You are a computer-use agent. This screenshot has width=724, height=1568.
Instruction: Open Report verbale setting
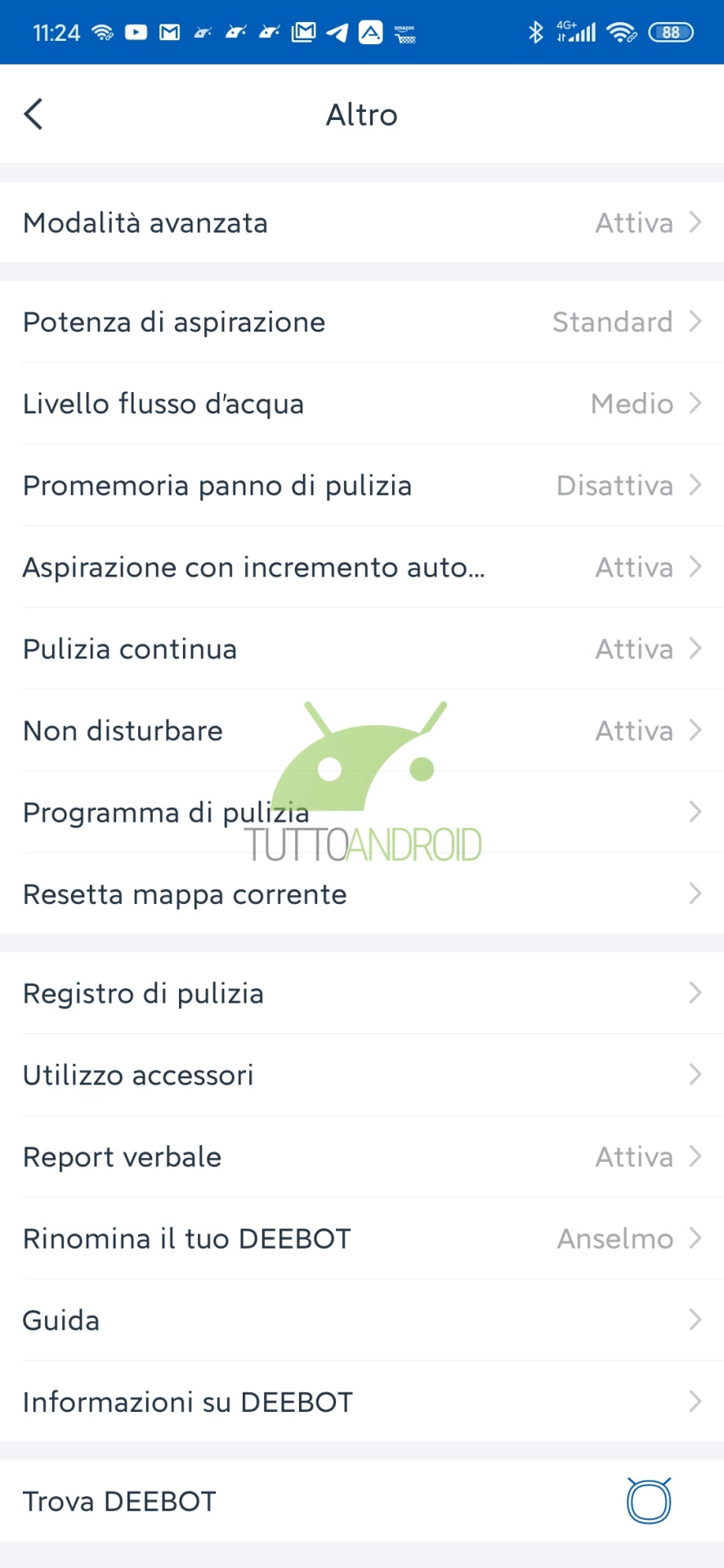[362, 1156]
